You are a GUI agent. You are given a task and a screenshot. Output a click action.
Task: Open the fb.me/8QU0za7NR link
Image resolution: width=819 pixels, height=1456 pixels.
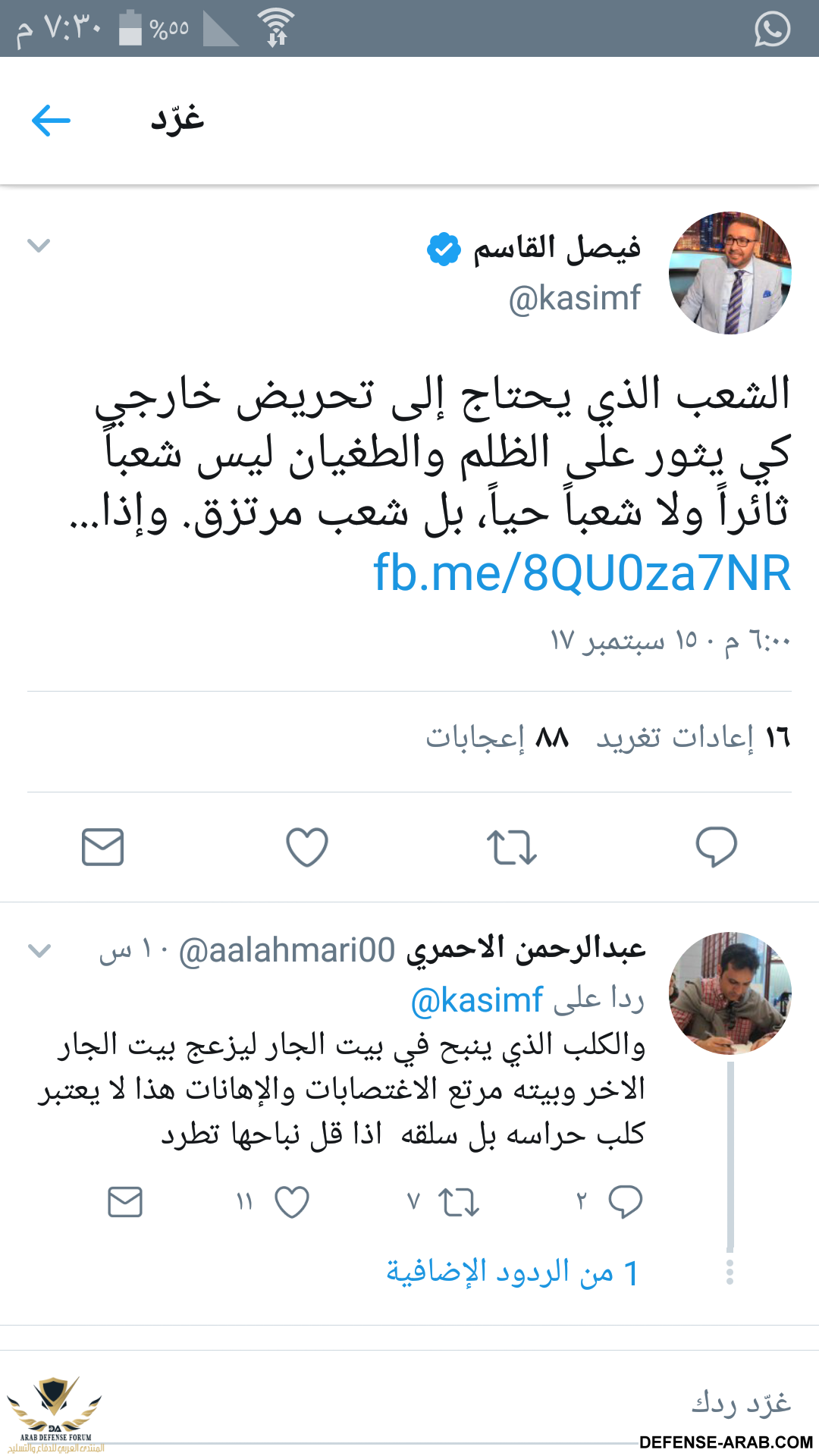coord(582,573)
